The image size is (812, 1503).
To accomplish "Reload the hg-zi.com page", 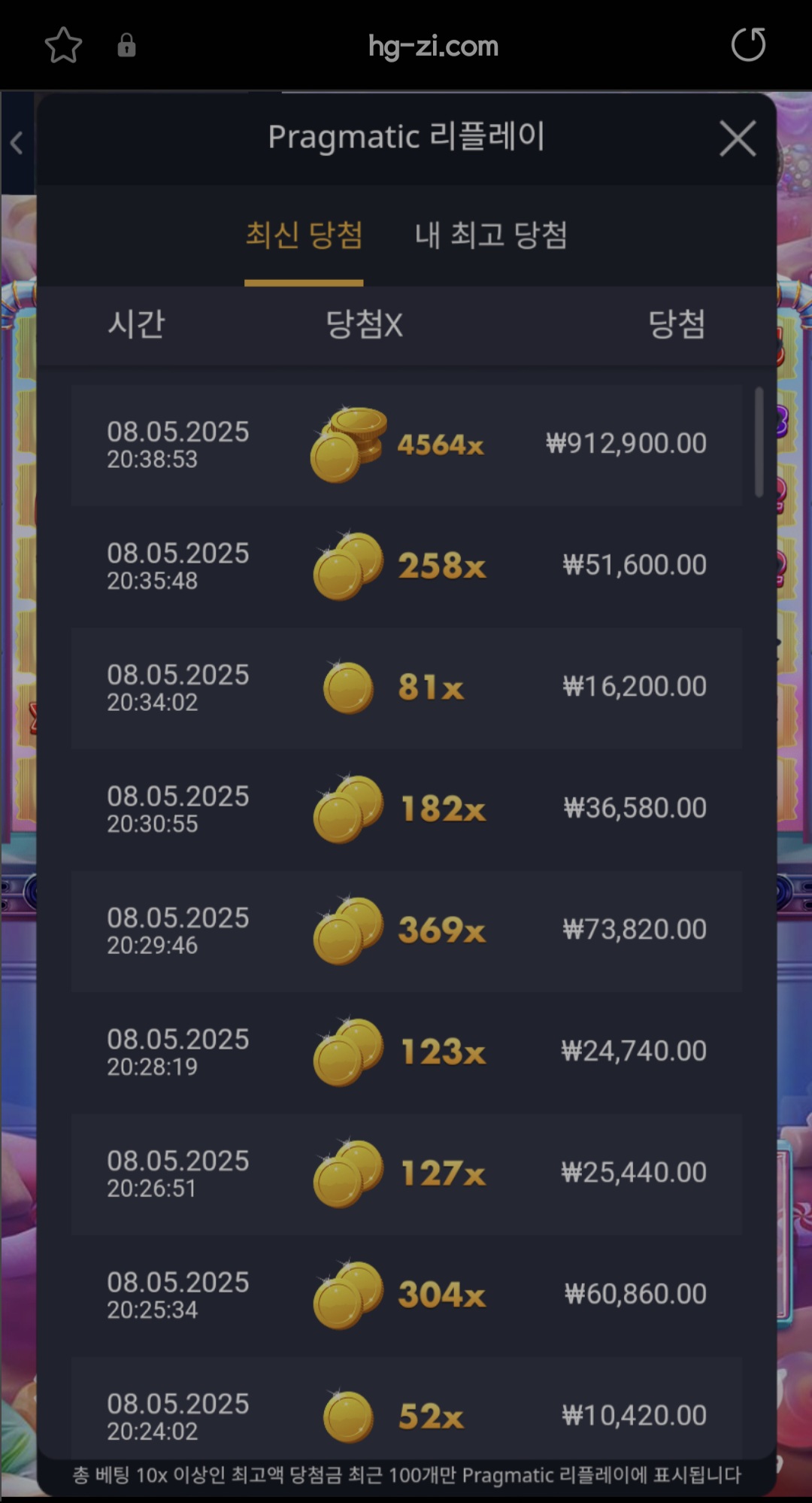I will tap(747, 45).
